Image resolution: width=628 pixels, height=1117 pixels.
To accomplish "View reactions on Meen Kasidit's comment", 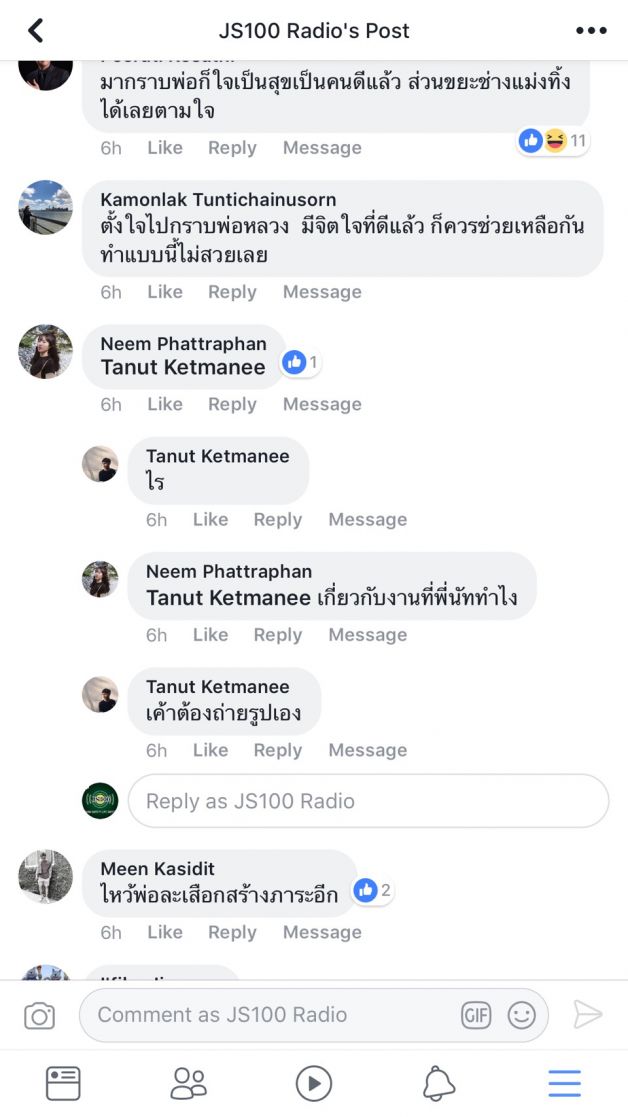I will 373,890.
